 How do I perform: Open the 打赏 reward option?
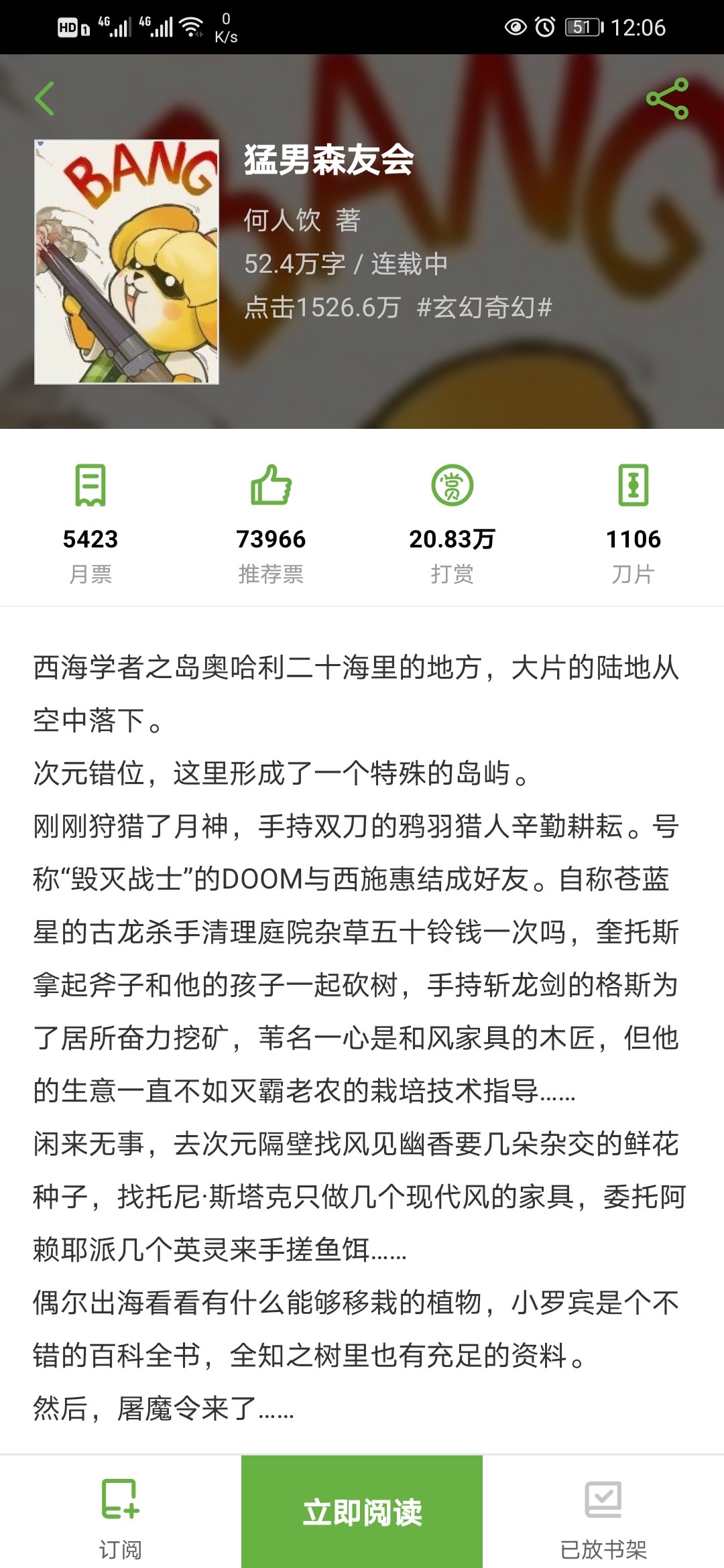[452, 523]
